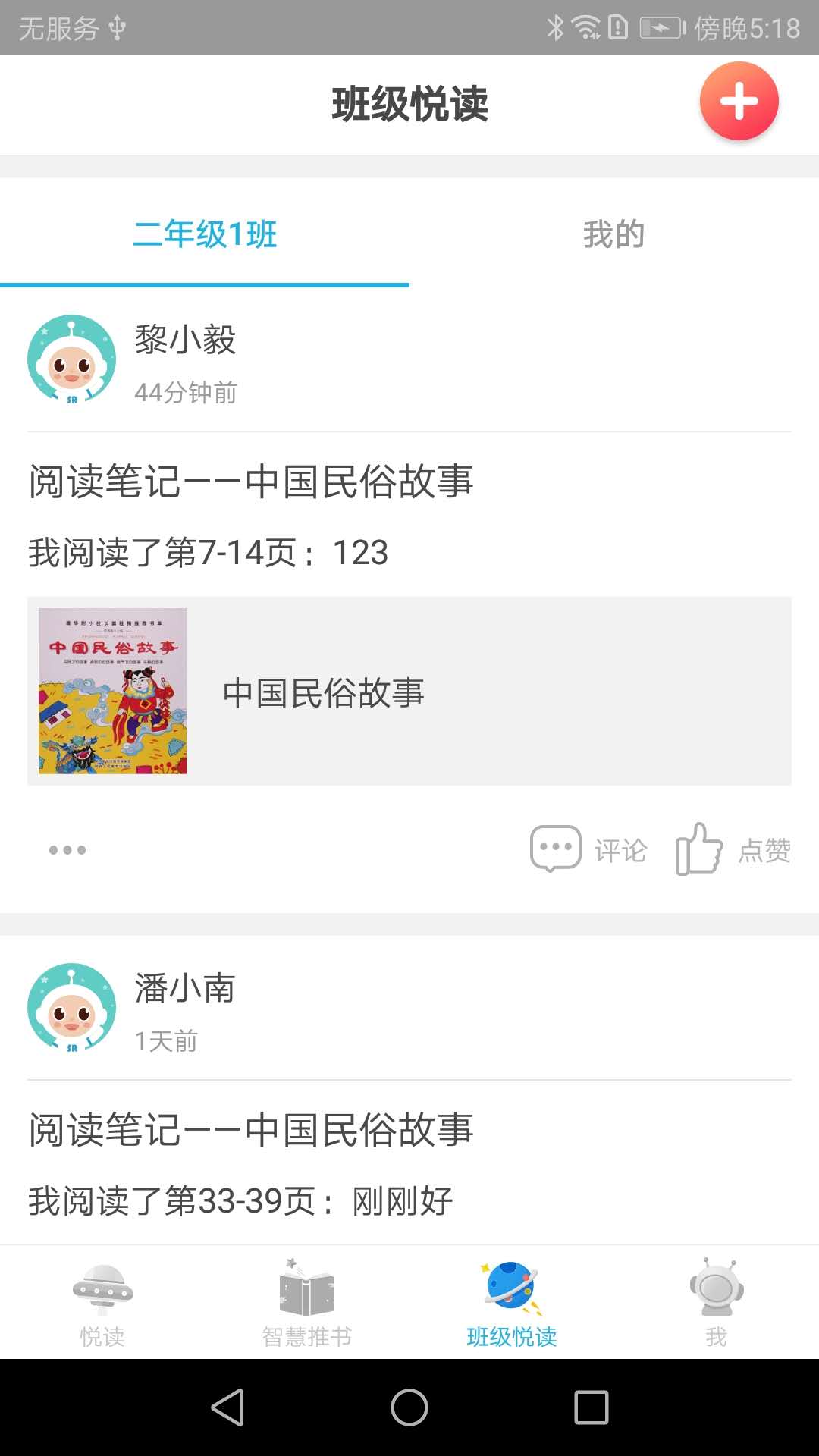Go to the 悦读 tab
The image size is (819, 1456).
(x=102, y=1303)
